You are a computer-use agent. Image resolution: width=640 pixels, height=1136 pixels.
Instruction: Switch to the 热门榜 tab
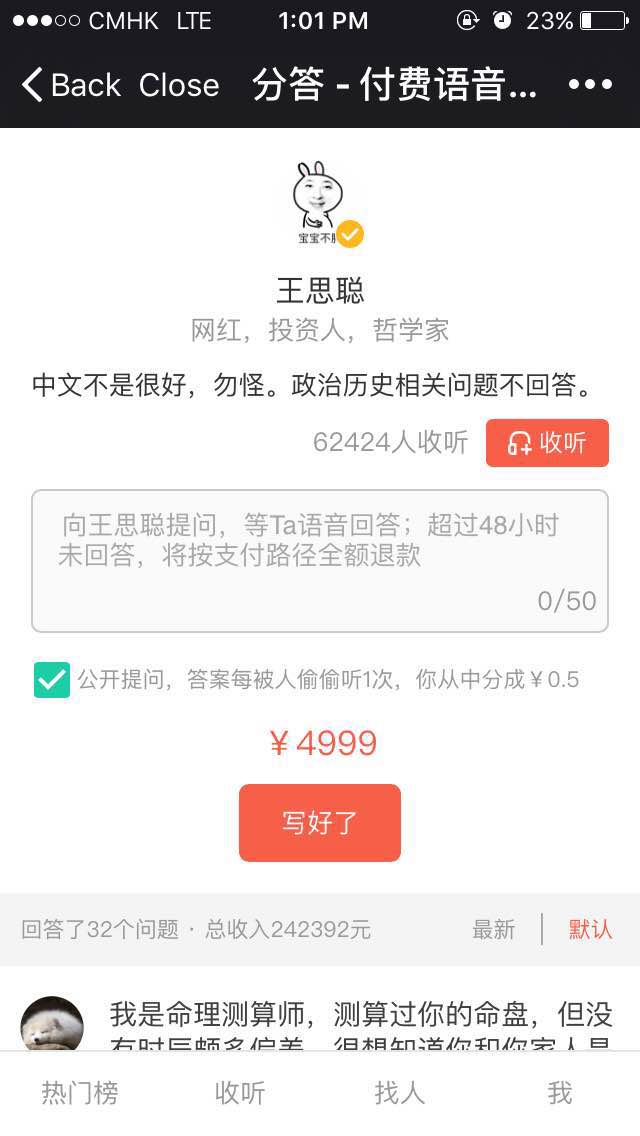point(80,1093)
